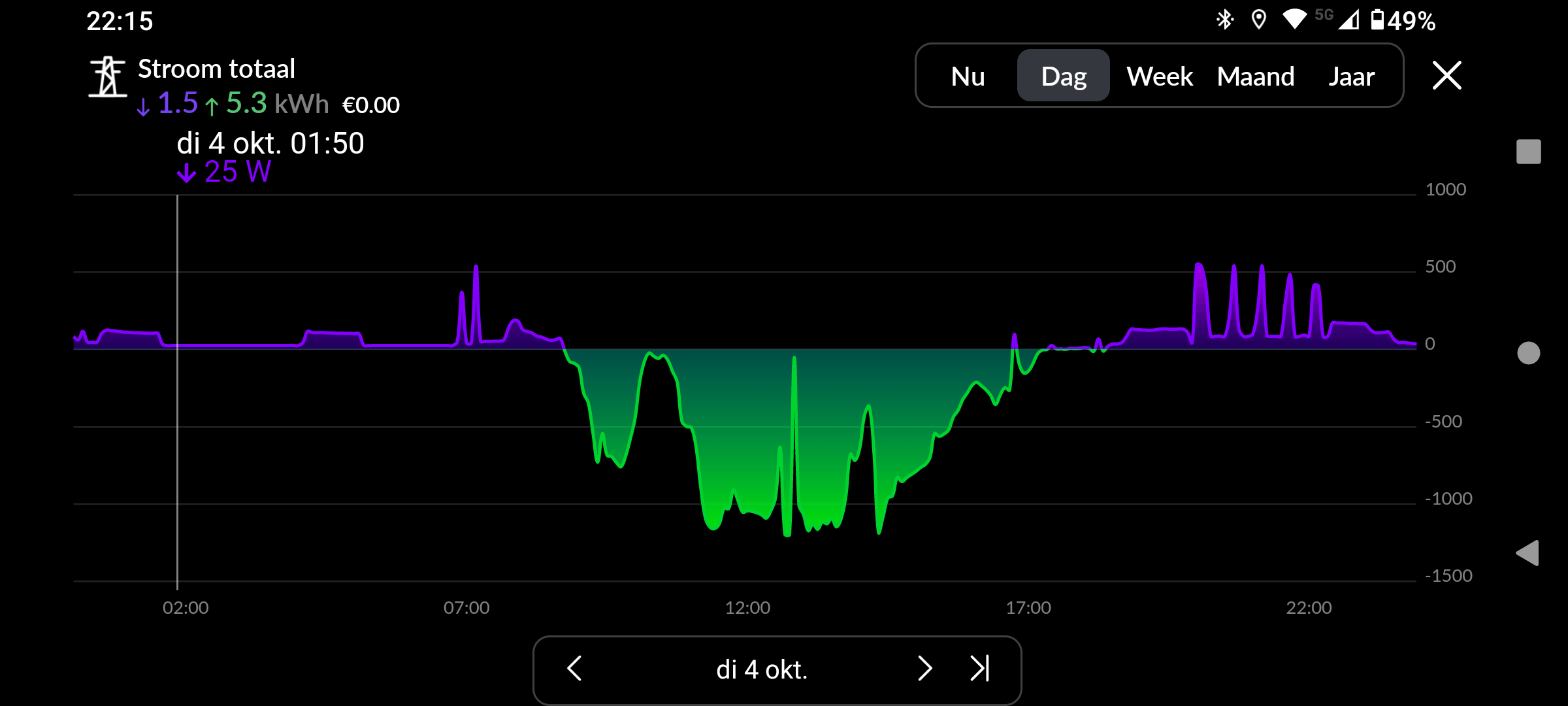Jump to the latest day

979,669
